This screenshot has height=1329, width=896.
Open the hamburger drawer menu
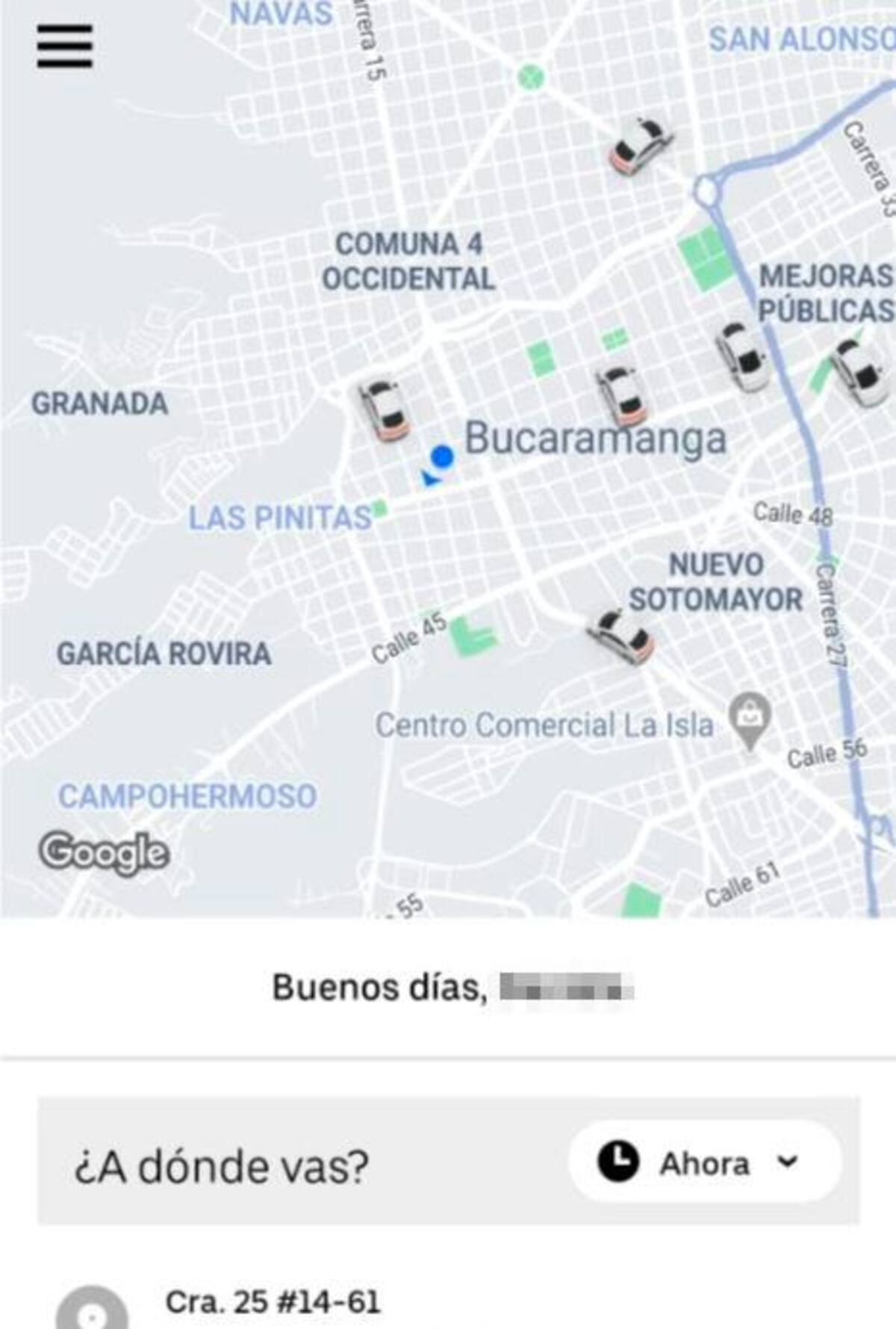click(x=65, y=46)
